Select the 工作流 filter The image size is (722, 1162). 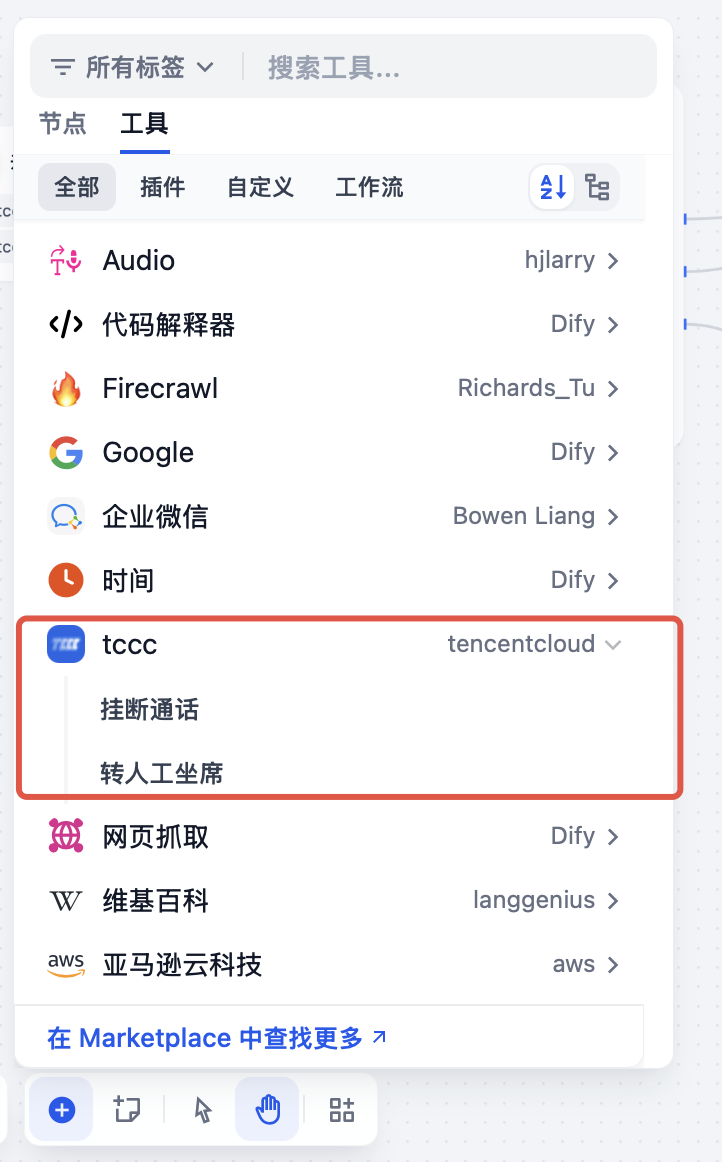click(369, 187)
